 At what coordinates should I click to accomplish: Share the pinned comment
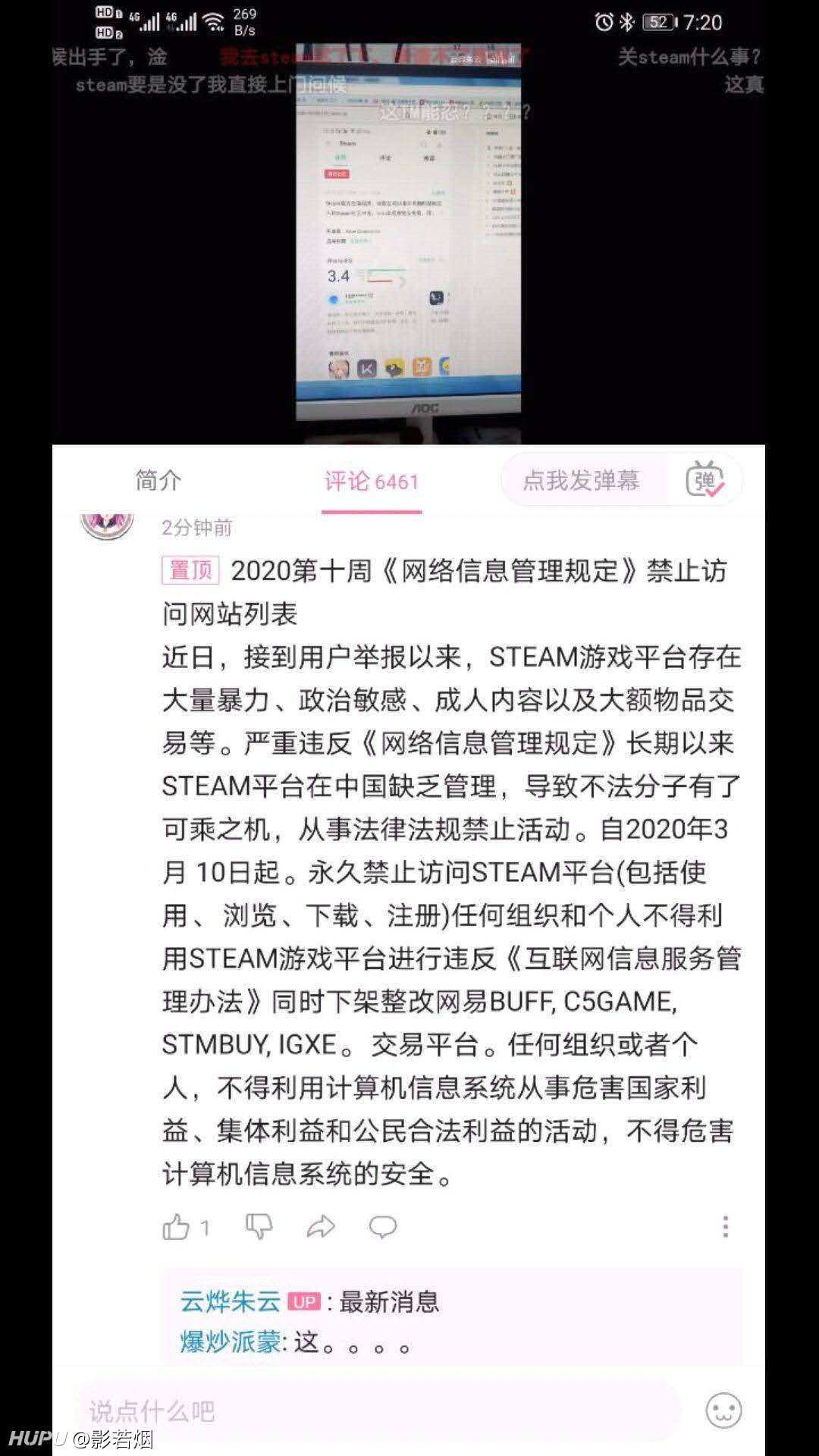[x=321, y=1226]
